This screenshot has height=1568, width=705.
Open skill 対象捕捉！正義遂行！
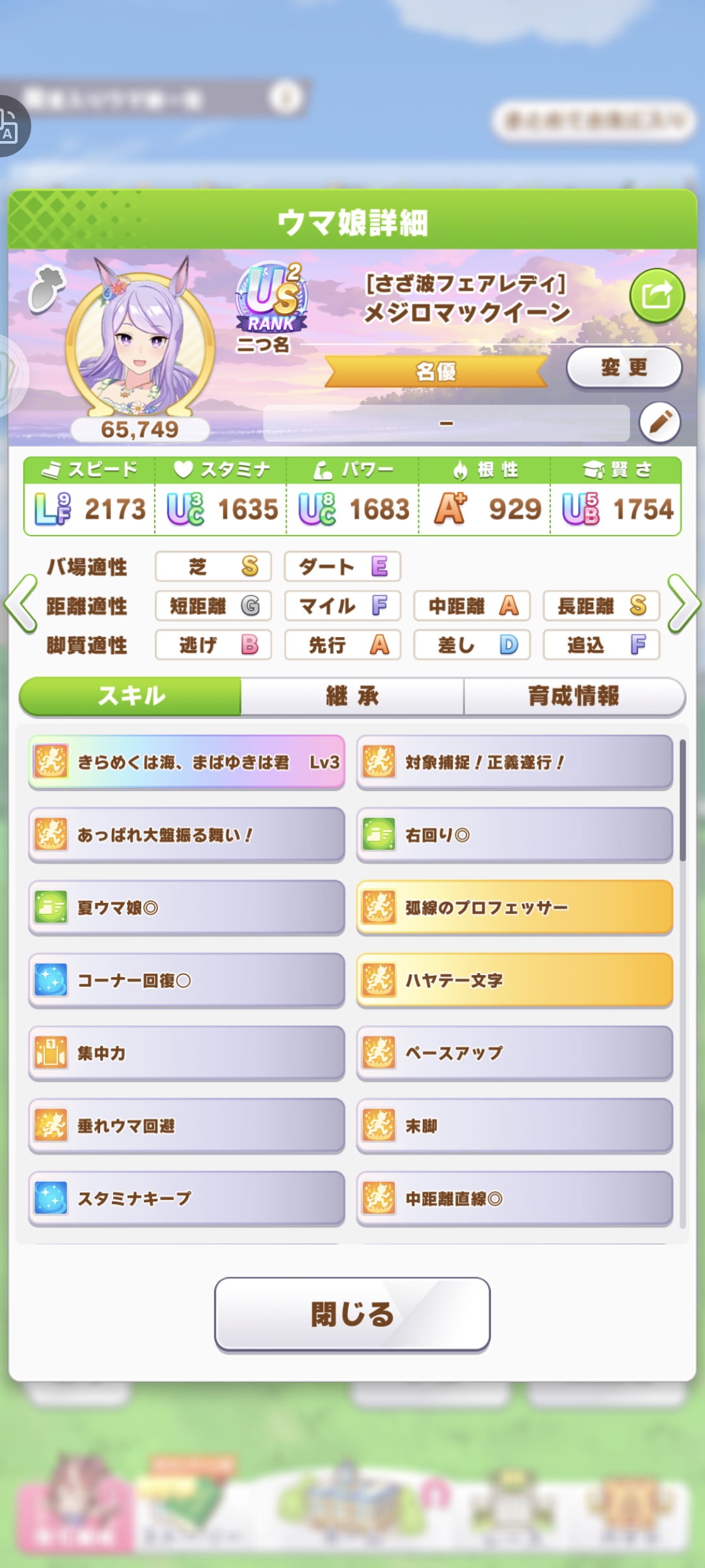coord(514,763)
